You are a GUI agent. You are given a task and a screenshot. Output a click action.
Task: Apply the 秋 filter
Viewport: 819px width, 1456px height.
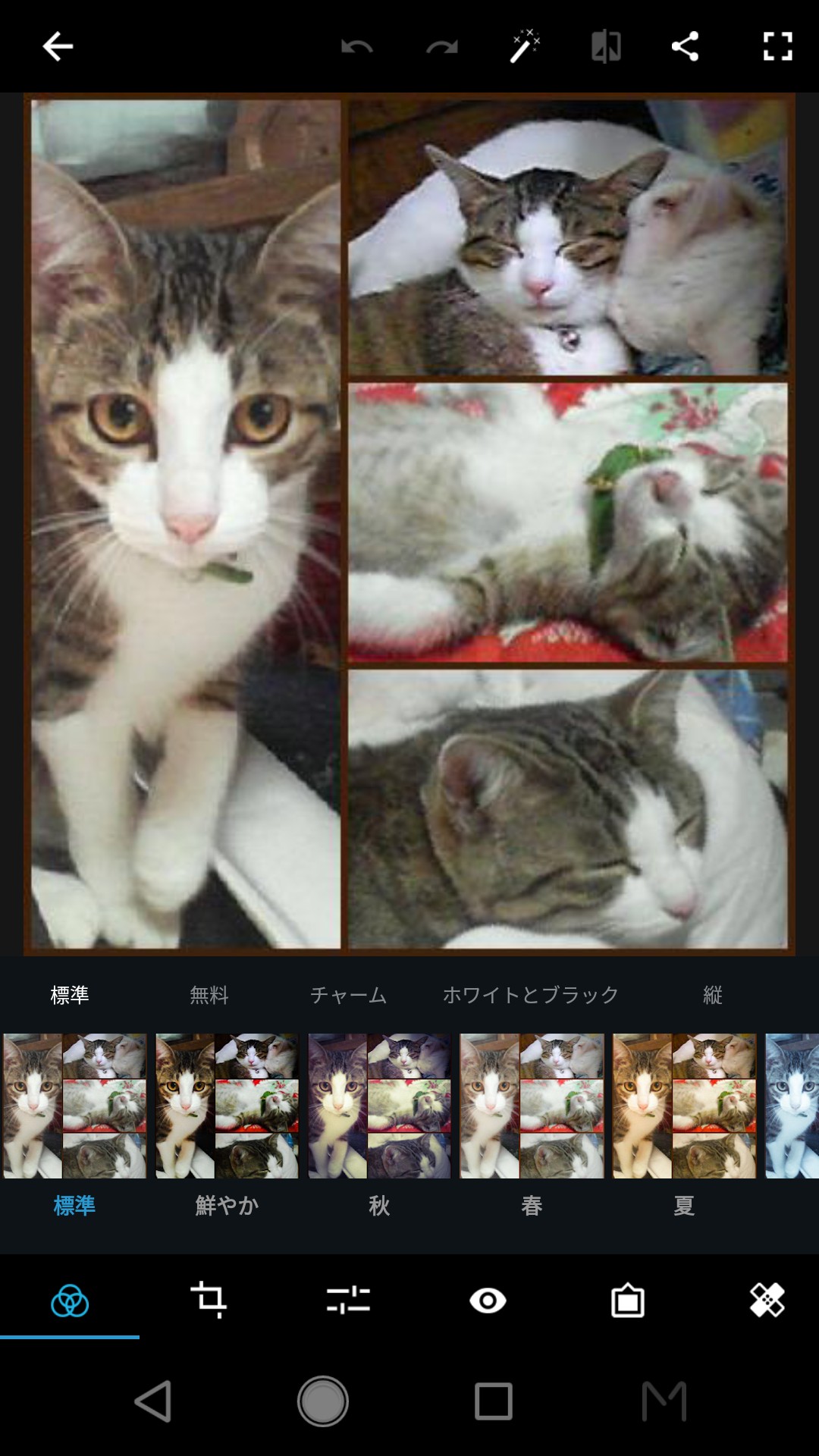379,1106
